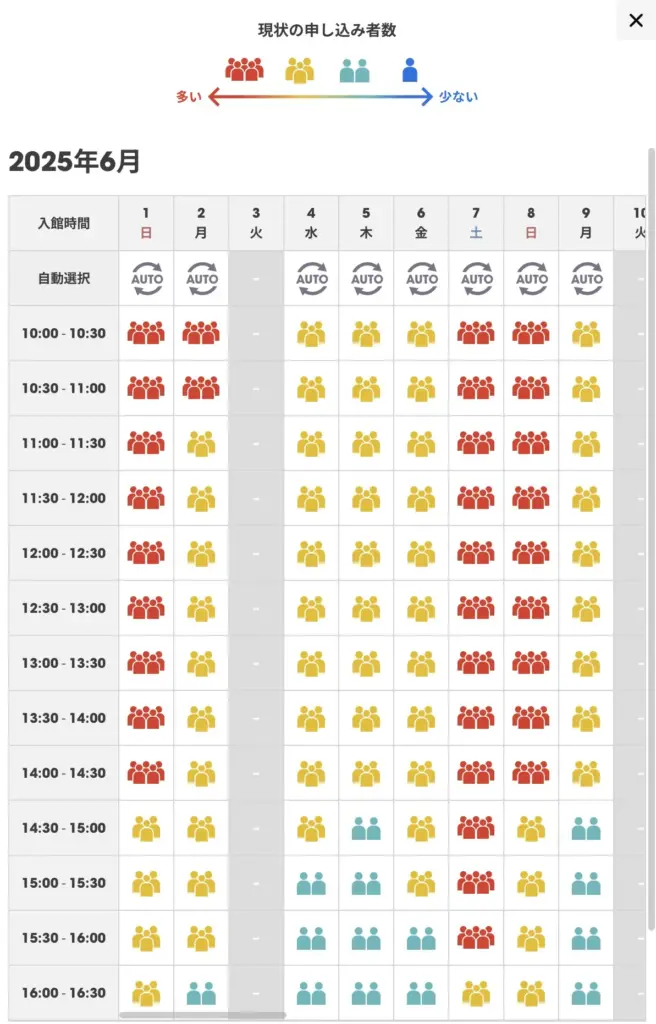Choose AUTO selection for June 2
The height and width of the screenshot is (1024, 656).
pyautogui.click(x=201, y=278)
